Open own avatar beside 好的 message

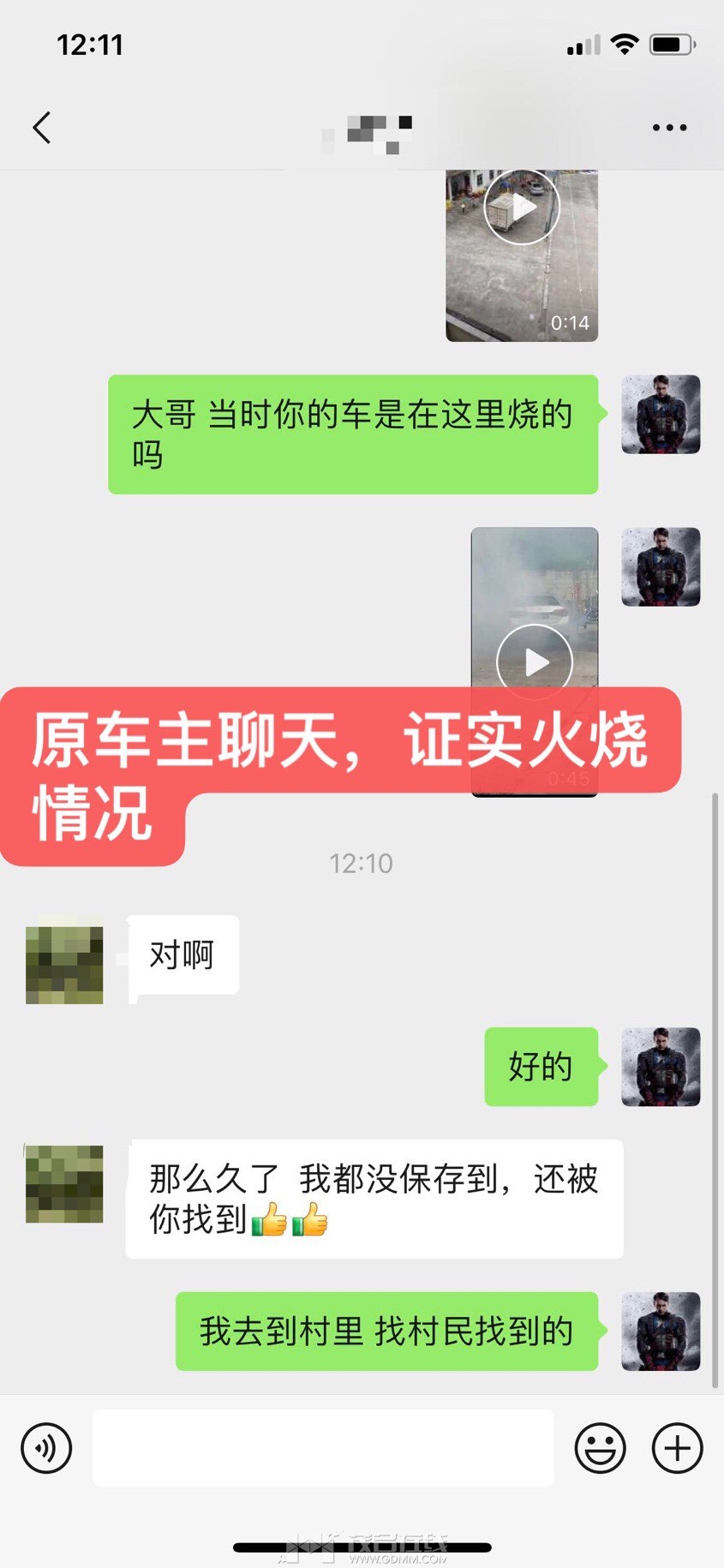[x=661, y=1067]
